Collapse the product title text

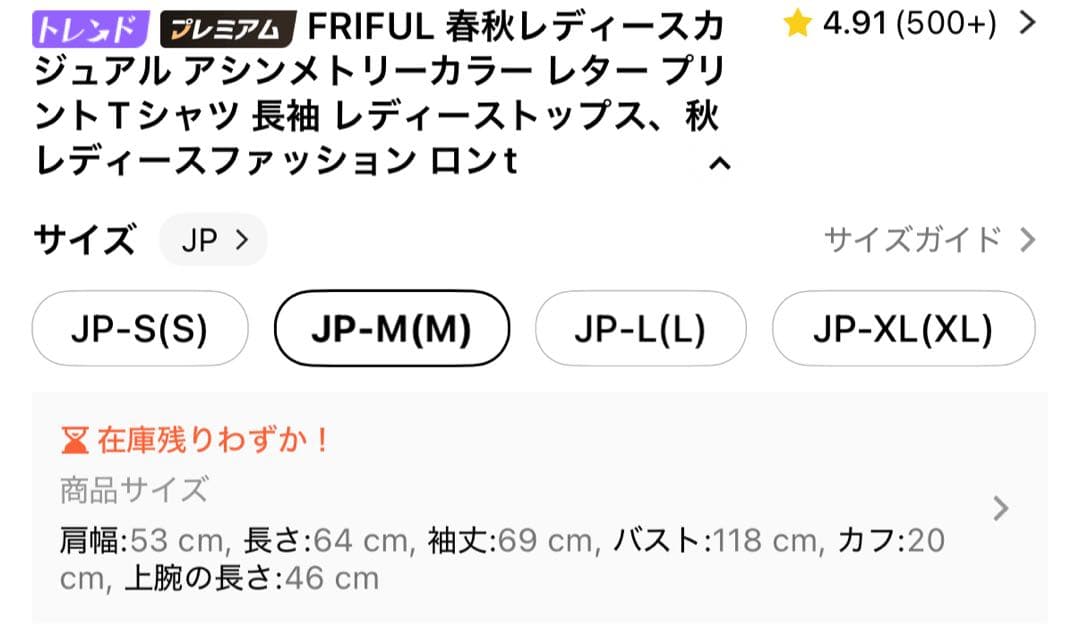[718, 165]
